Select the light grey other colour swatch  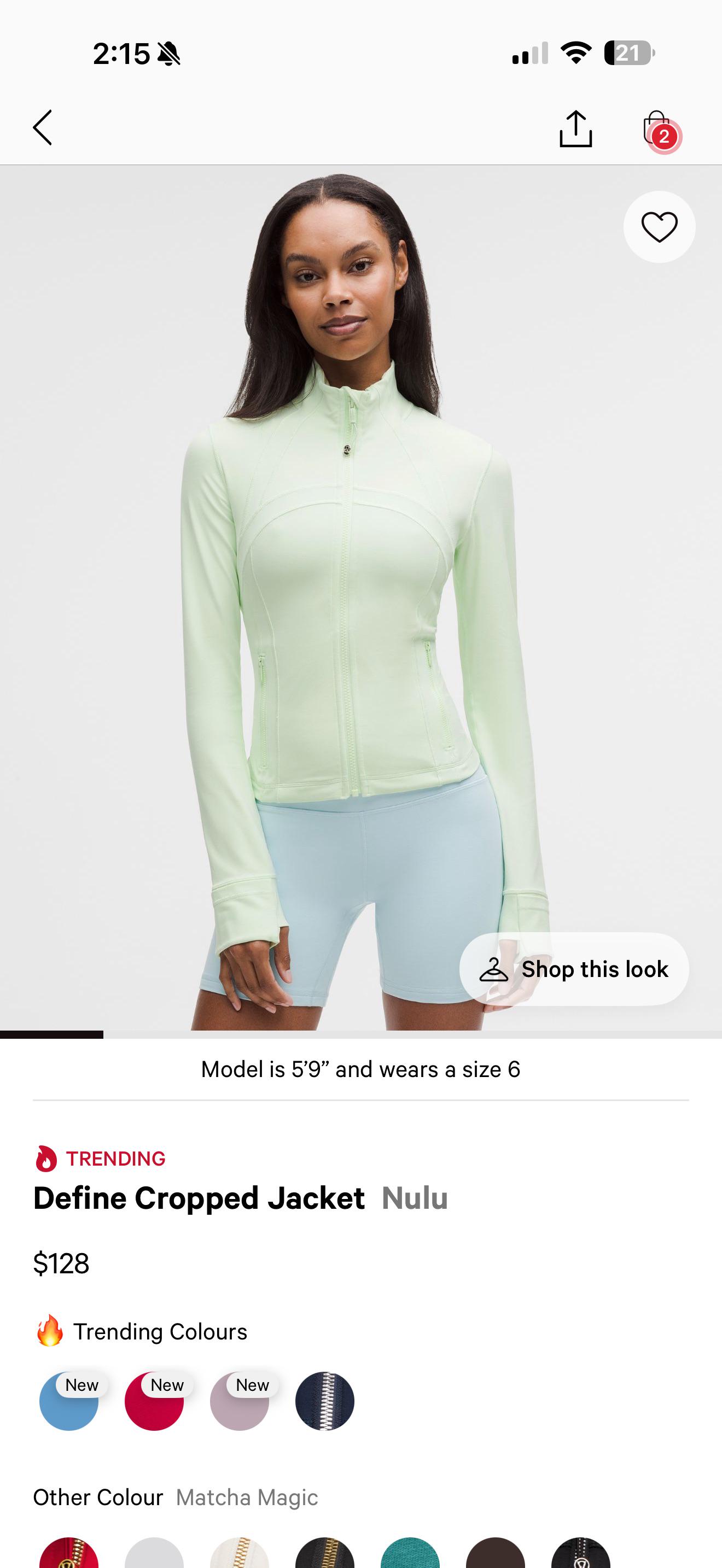tap(154, 1553)
